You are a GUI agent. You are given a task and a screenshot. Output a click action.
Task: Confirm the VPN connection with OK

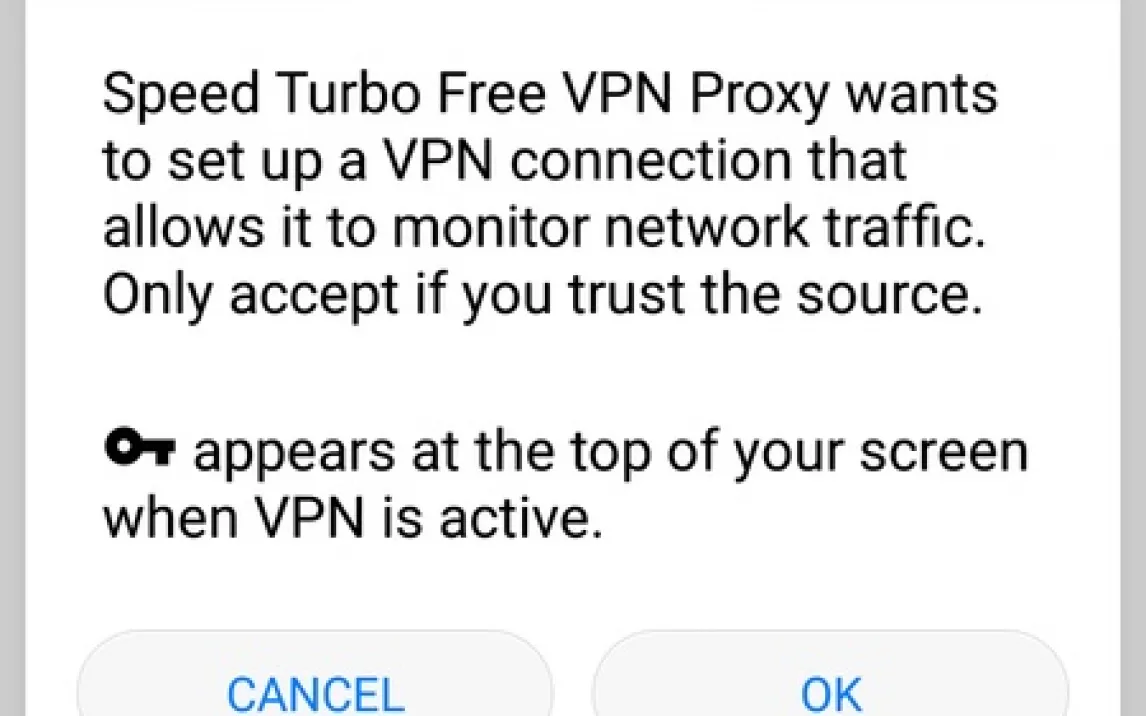point(831,690)
